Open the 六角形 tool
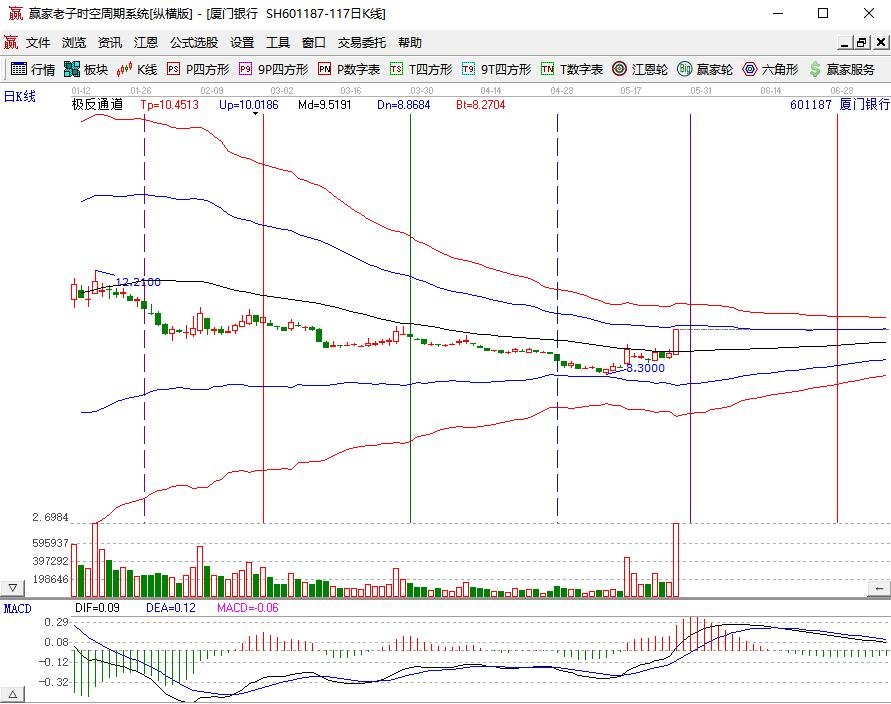The image size is (891, 704). (770, 70)
